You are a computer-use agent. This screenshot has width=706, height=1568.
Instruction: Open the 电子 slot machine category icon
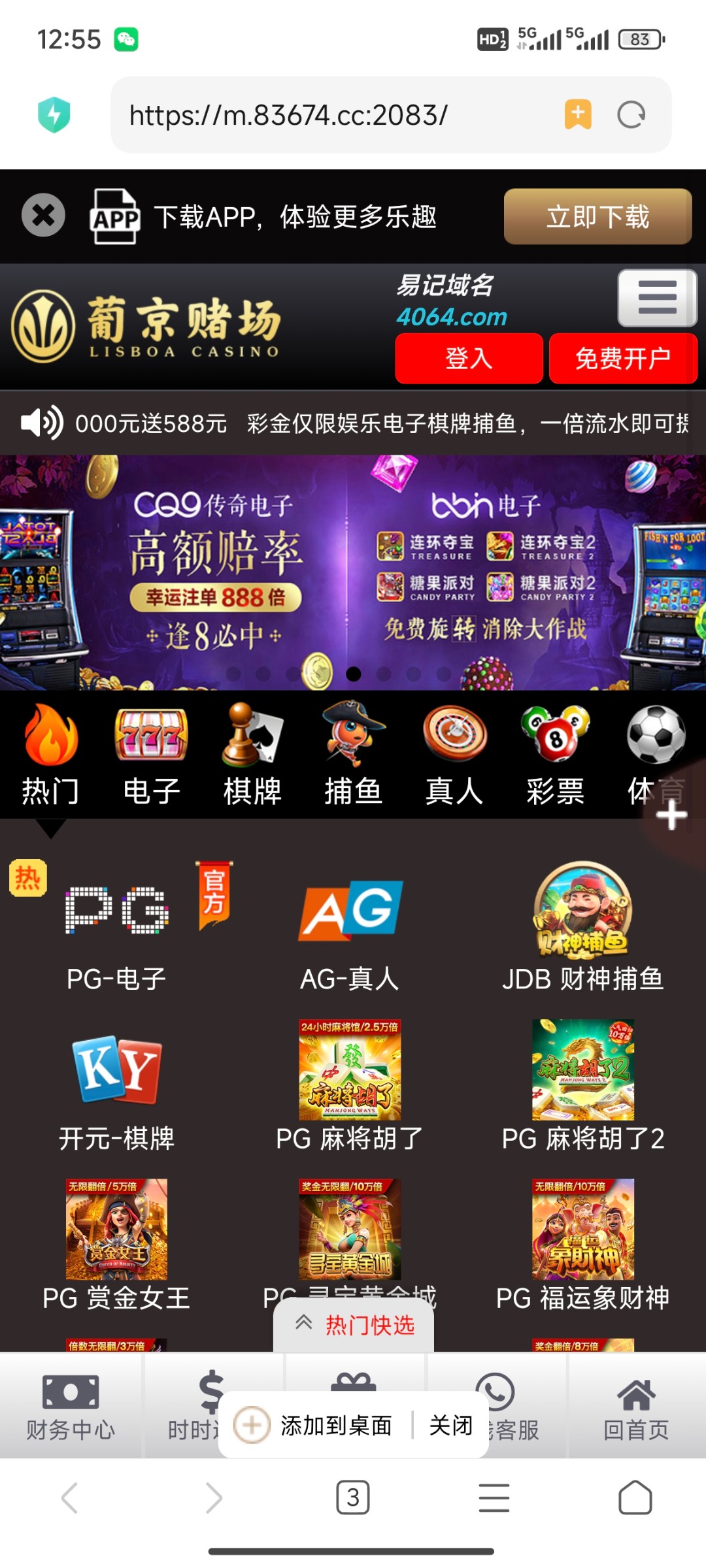(x=152, y=738)
